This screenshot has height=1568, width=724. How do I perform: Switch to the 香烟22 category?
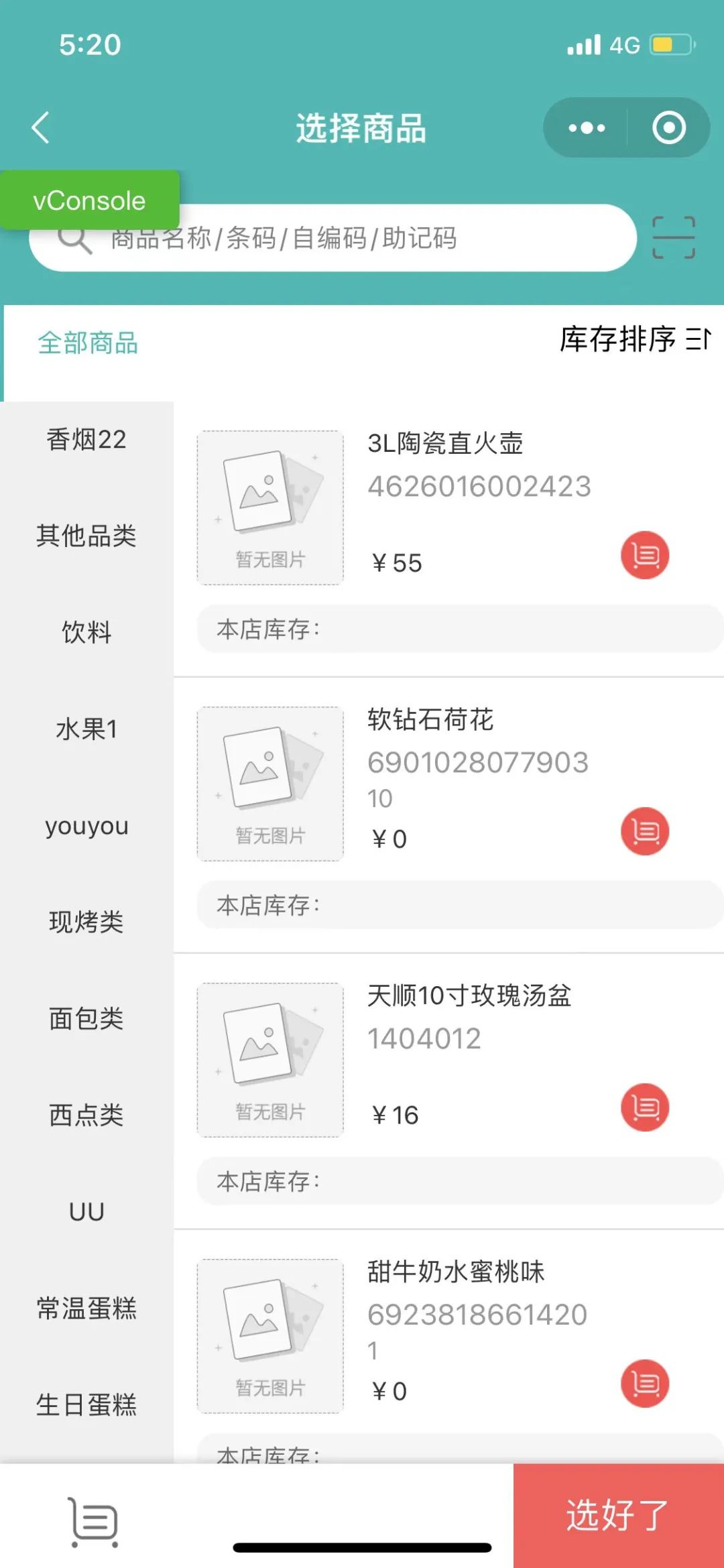(86, 440)
